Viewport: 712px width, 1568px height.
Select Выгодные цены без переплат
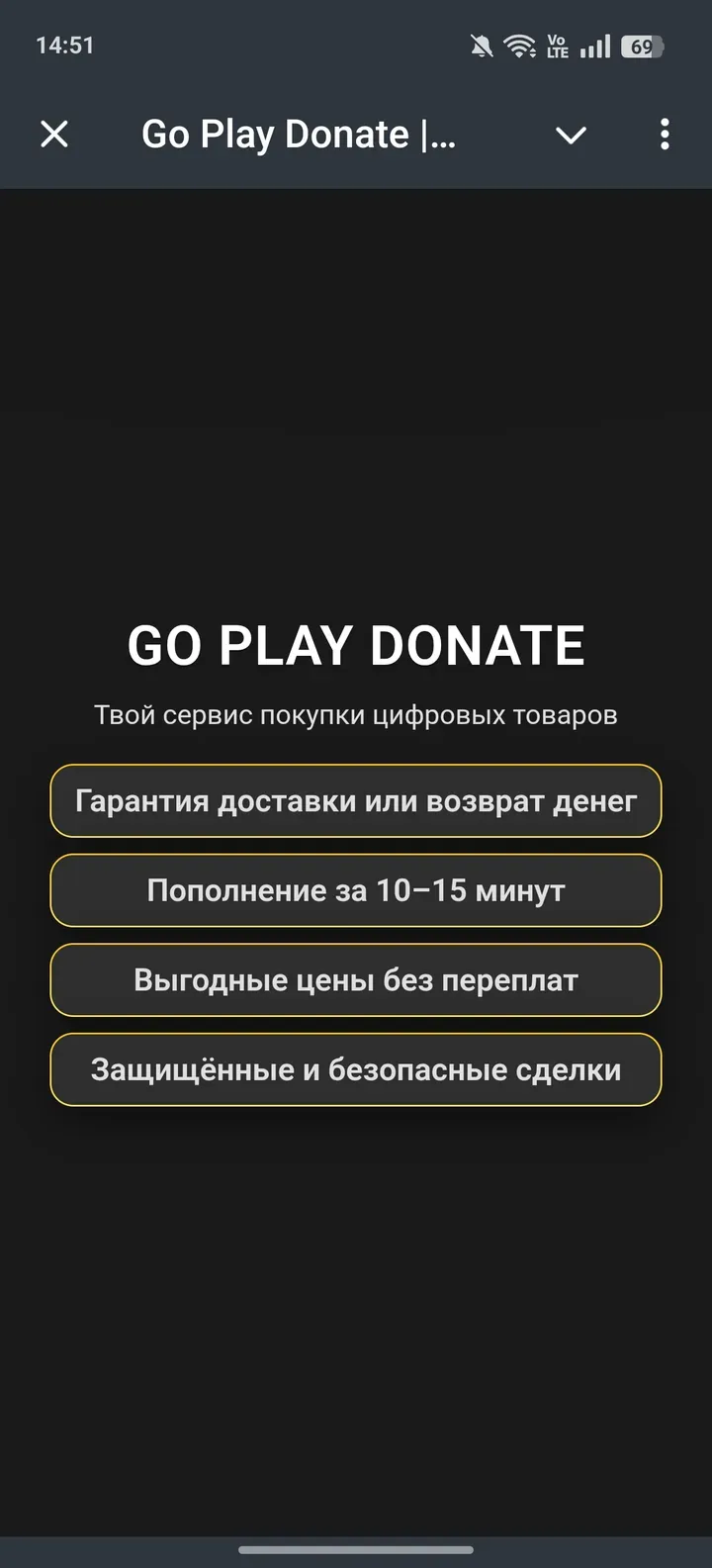356,979
